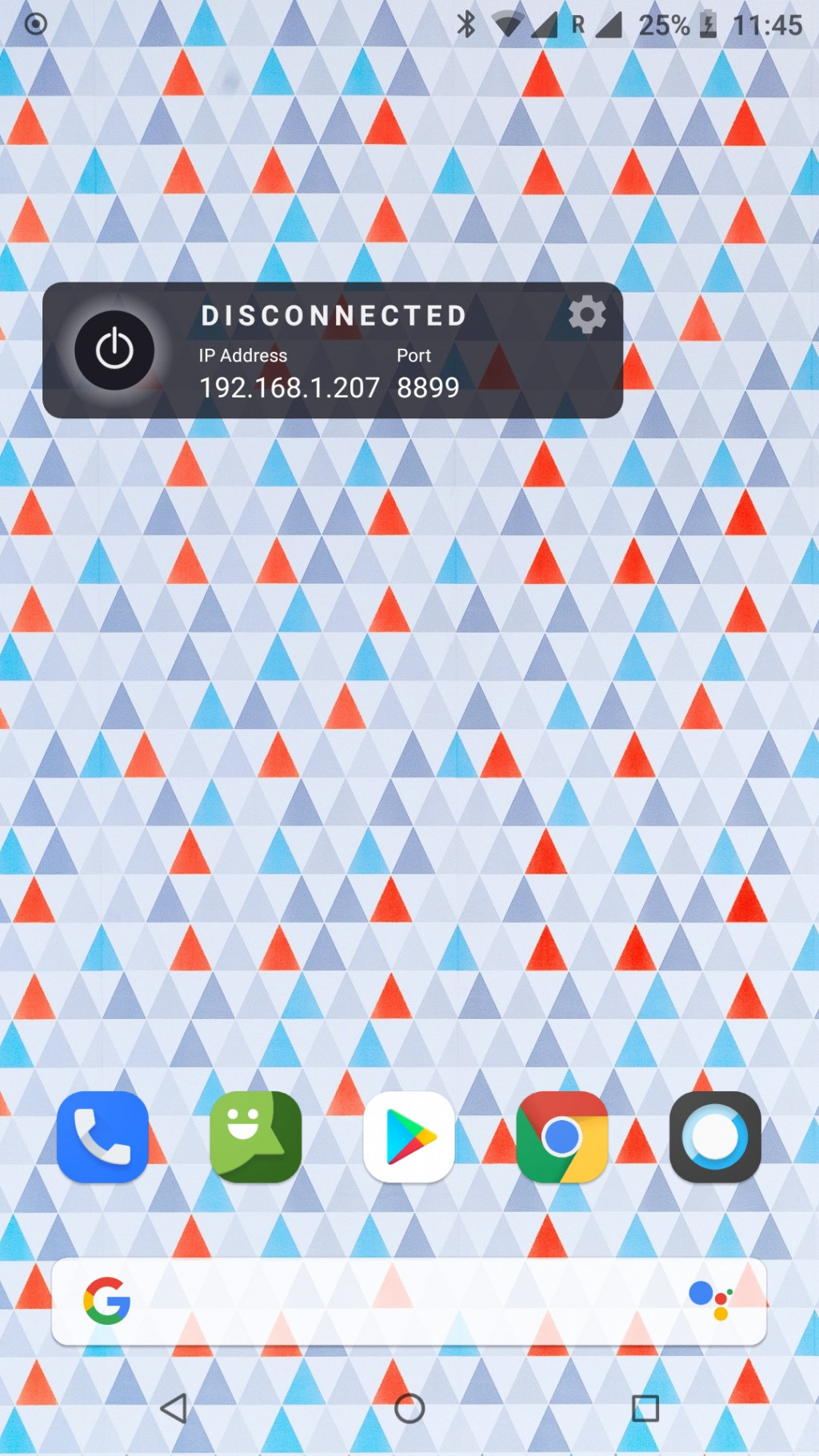Launch the Phone app
Screen dimensions: 819x1456
pos(102,1137)
